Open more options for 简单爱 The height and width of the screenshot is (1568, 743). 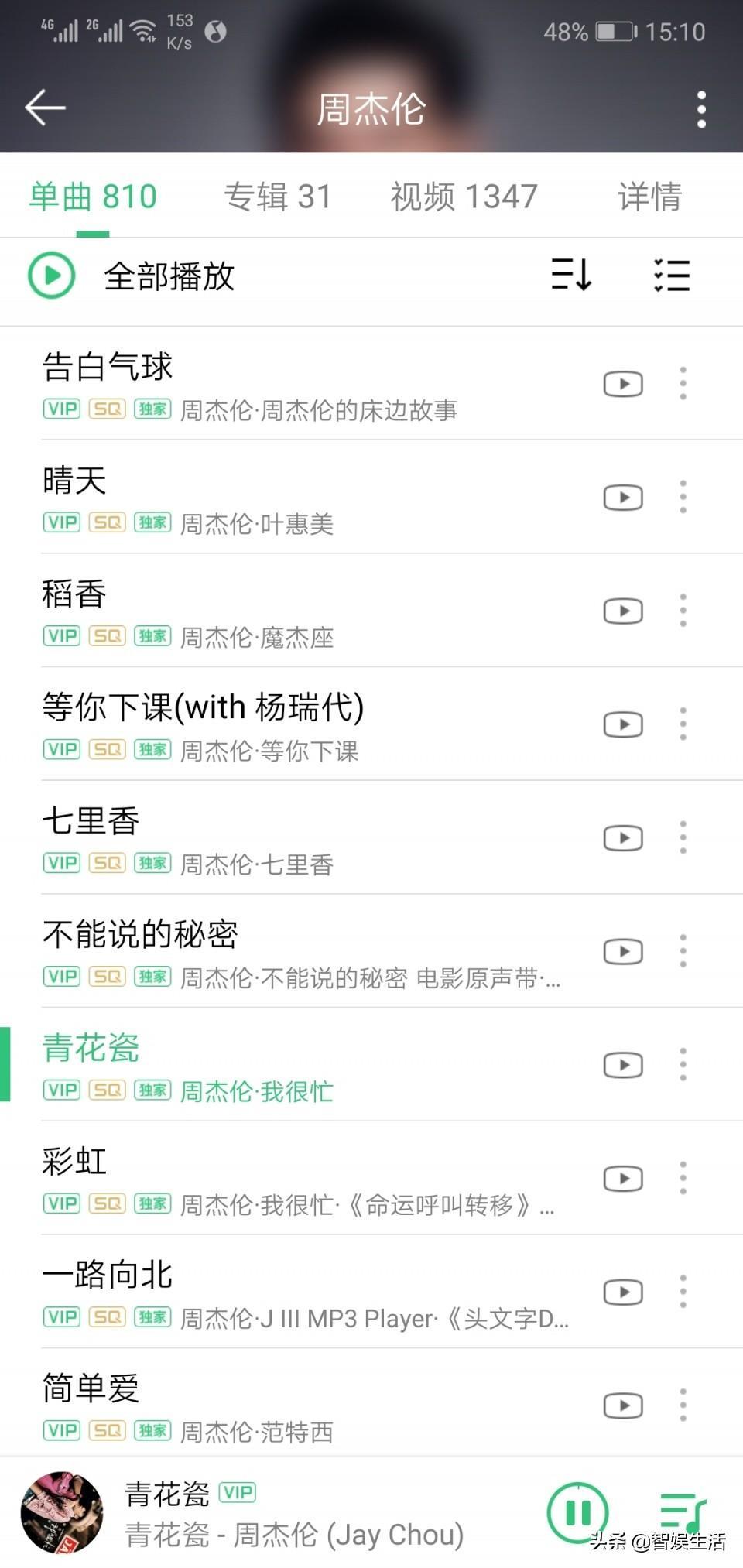pos(683,1405)
